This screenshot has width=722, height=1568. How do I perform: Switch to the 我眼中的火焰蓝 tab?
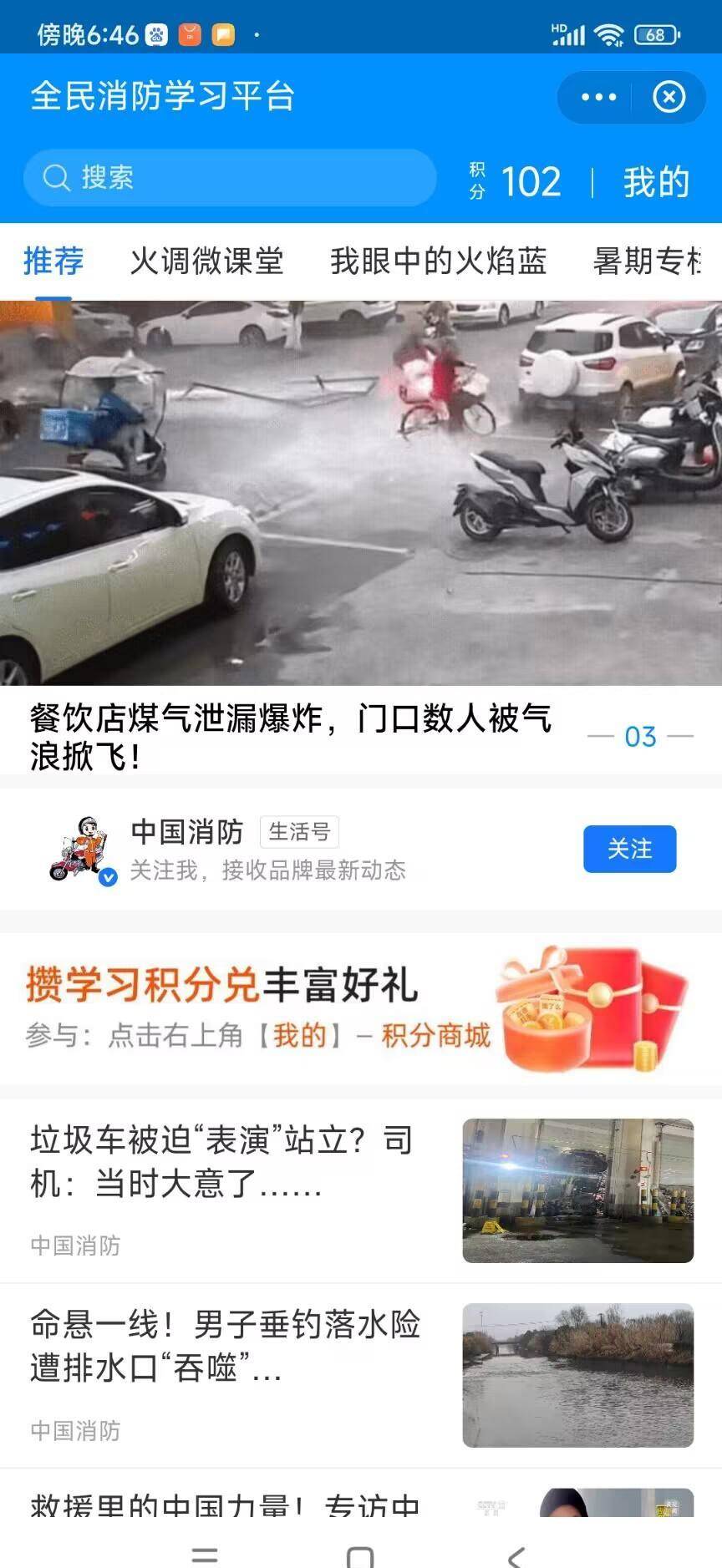438,261
